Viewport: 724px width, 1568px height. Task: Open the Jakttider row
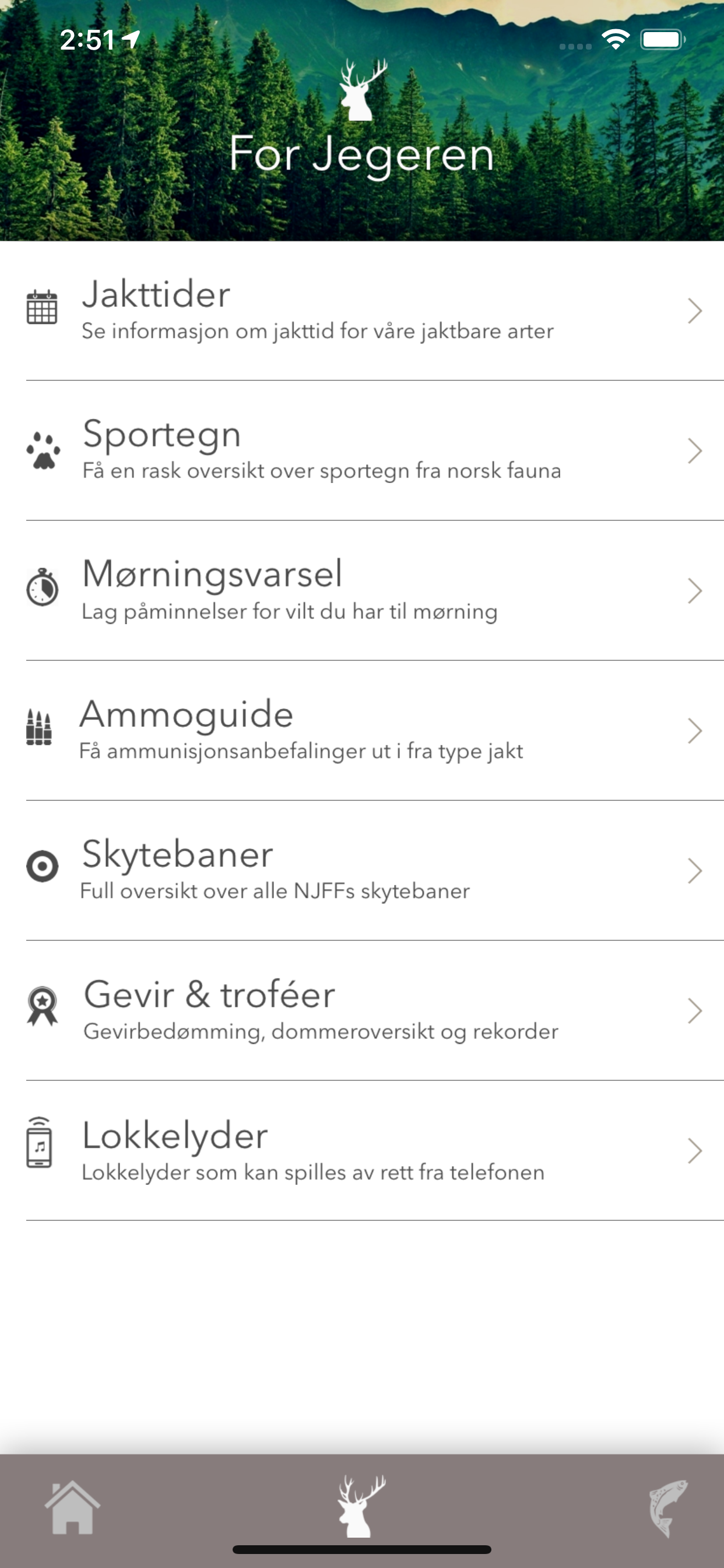pyautogui.click(x=362, y=311)
